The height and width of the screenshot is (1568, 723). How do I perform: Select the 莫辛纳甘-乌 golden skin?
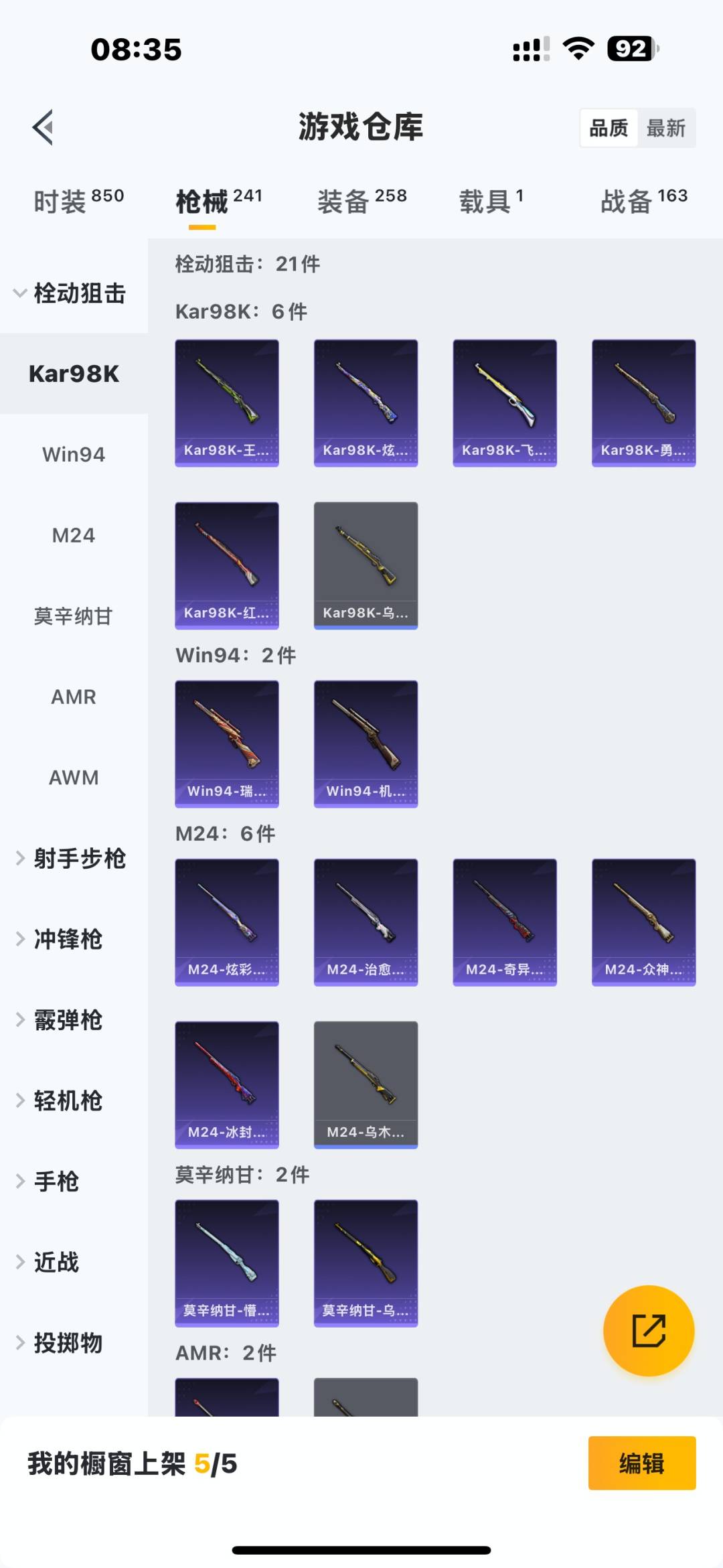click(x=366, y=1263)
